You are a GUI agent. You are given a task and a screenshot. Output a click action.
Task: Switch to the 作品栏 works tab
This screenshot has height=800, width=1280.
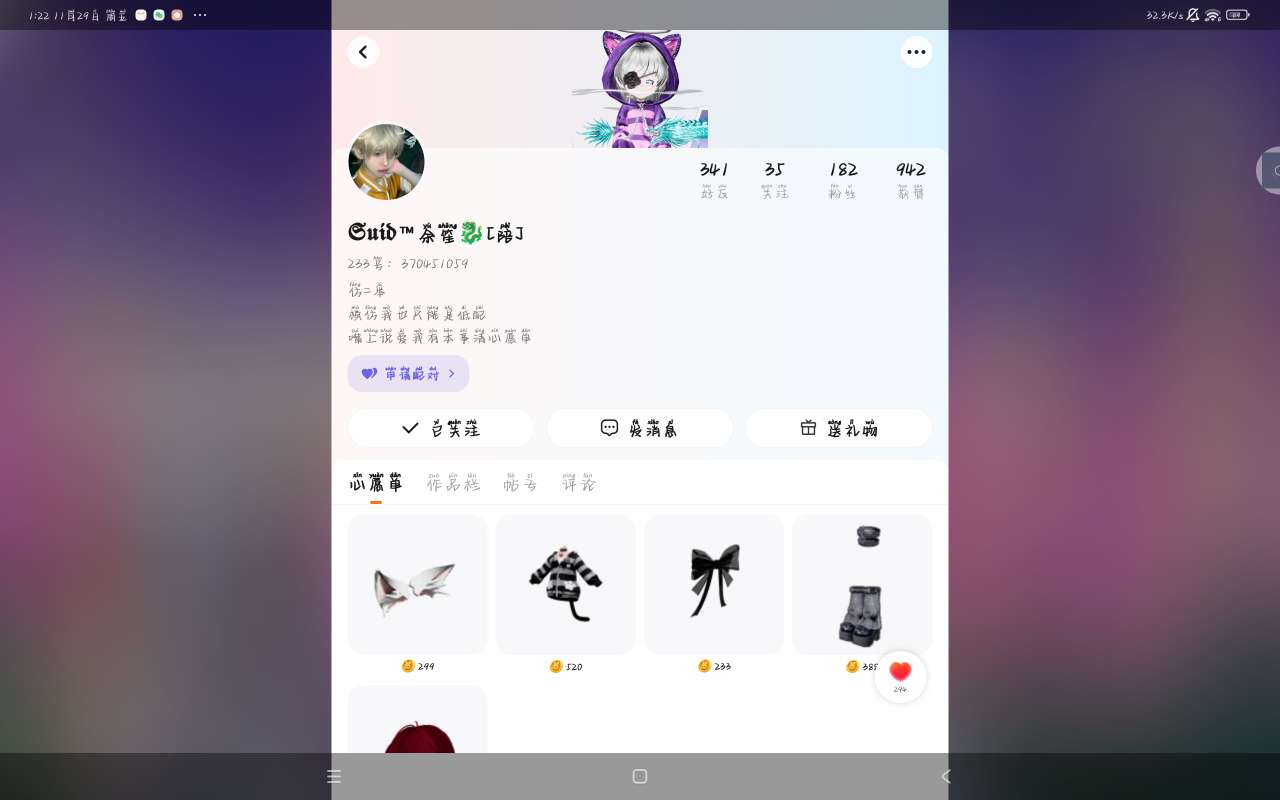click(x=453, y=484)
